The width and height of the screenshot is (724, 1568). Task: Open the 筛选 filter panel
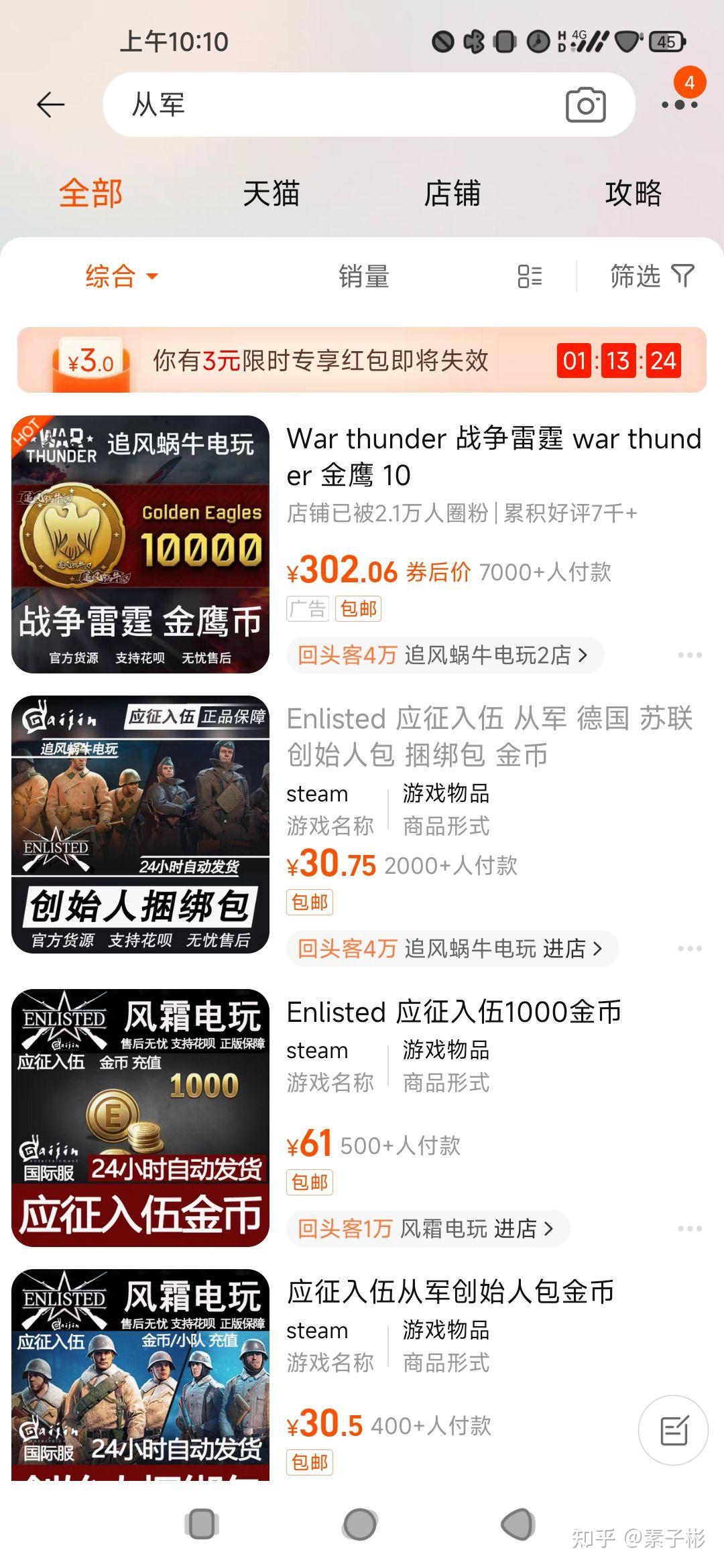(x=651, y=276)
